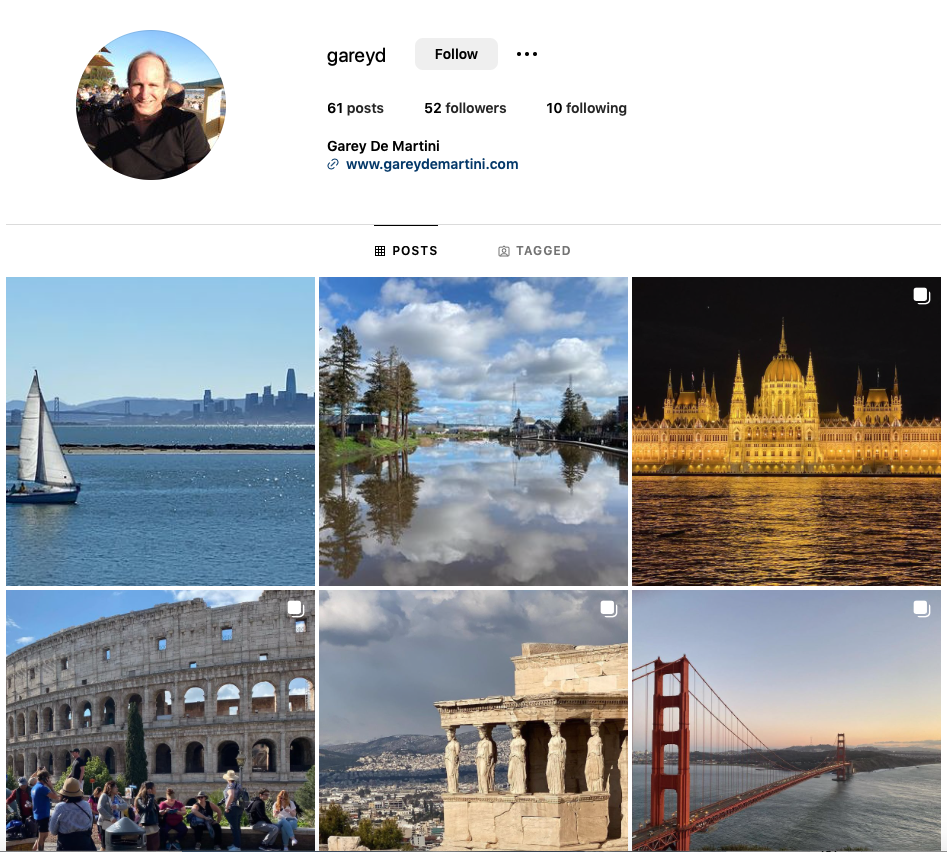This screenshot has height=852, width=947.
Task: Open the sailboat and city skyline post
Action: click(160, 431)
